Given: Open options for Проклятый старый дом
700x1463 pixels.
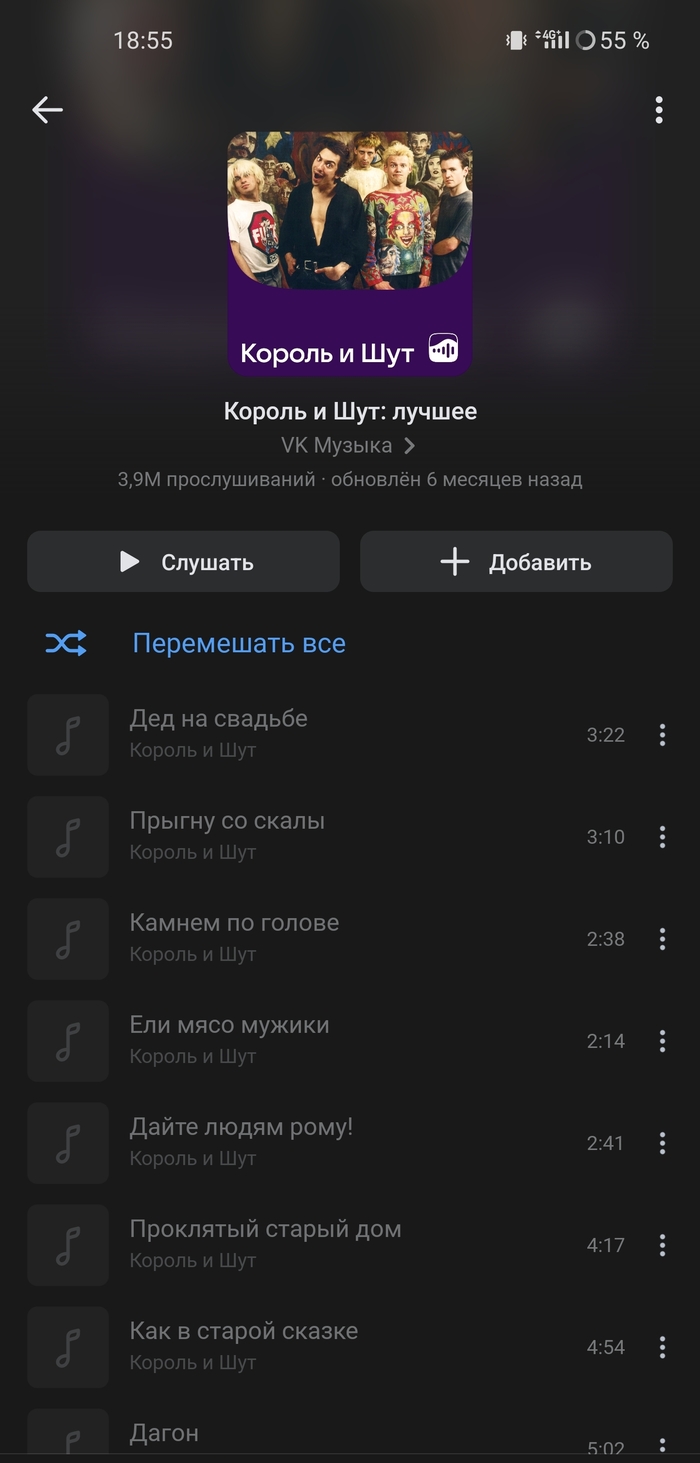Looking at the screenshot, I should [662, 1245].
